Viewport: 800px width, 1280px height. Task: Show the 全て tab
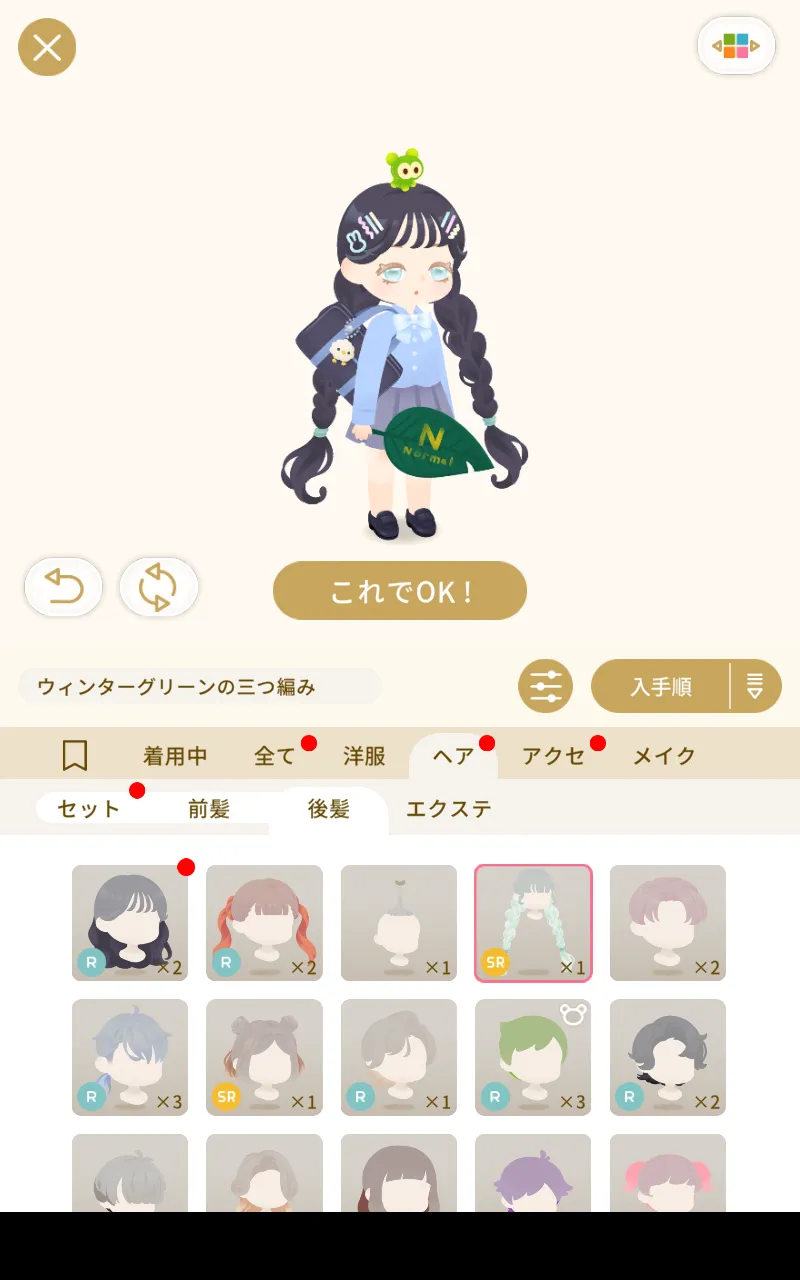(x=275, y=756)
